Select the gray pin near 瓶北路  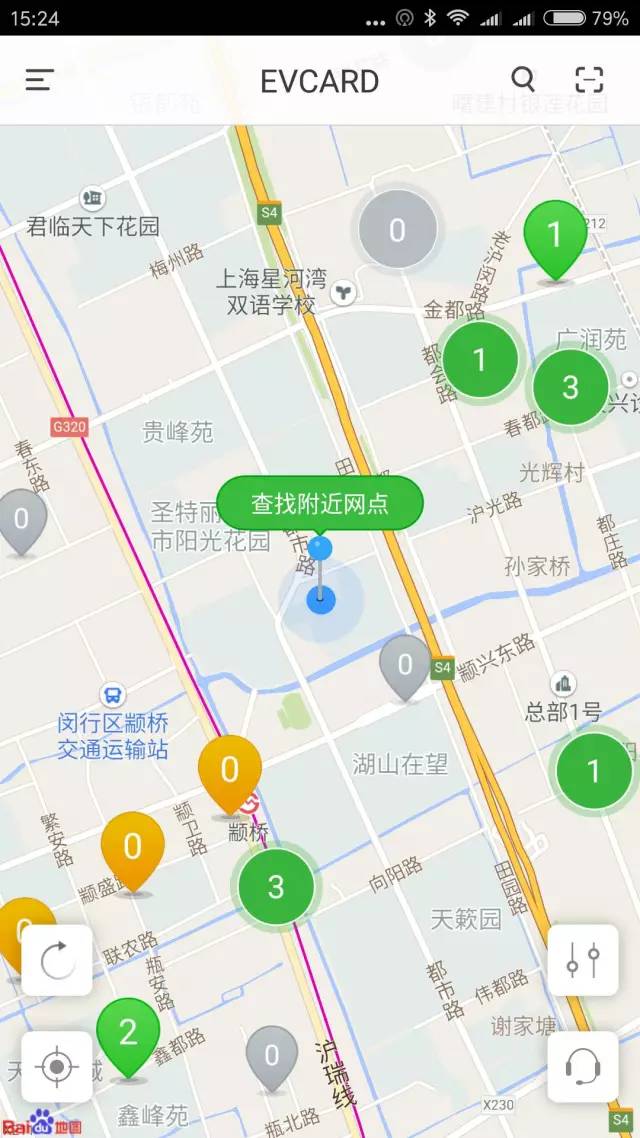click(x=272, y=1056)
